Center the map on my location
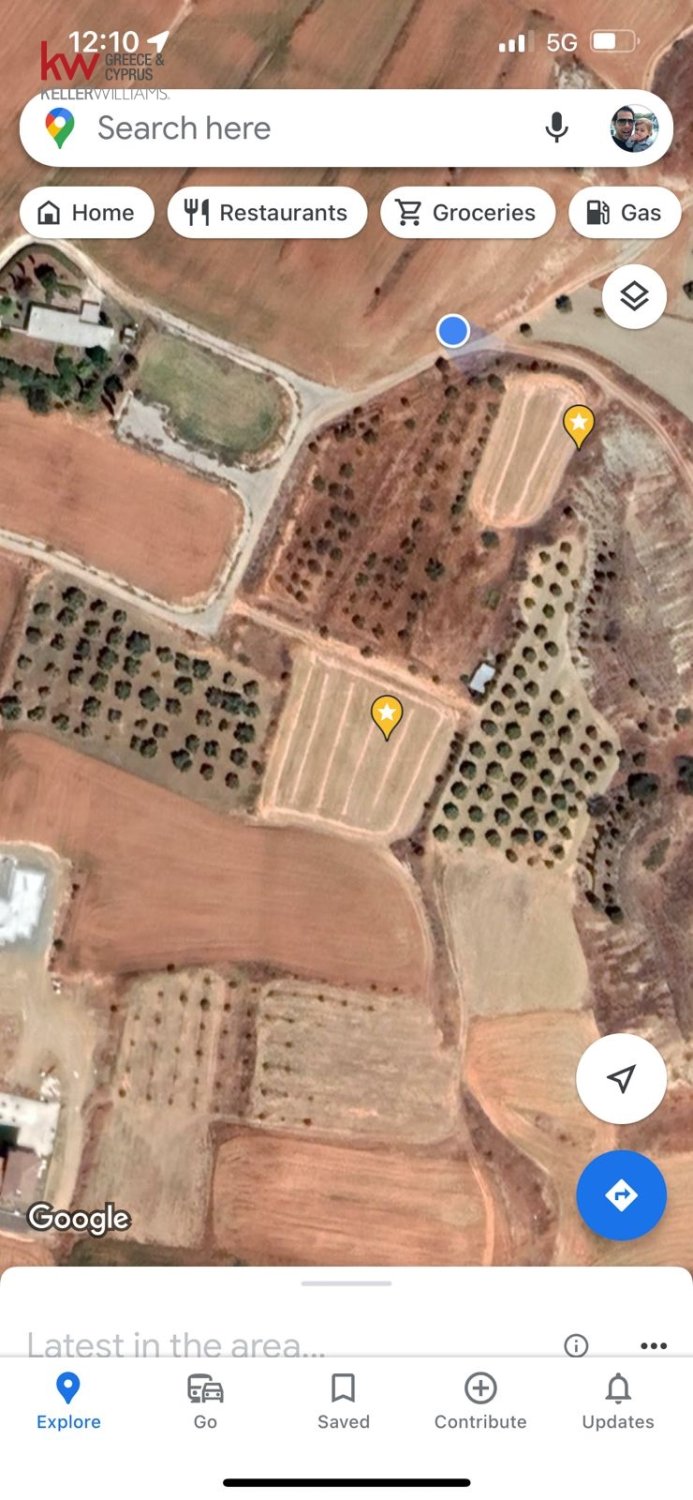This screenshot has width=693, height=1500. tap(621, 1079)
